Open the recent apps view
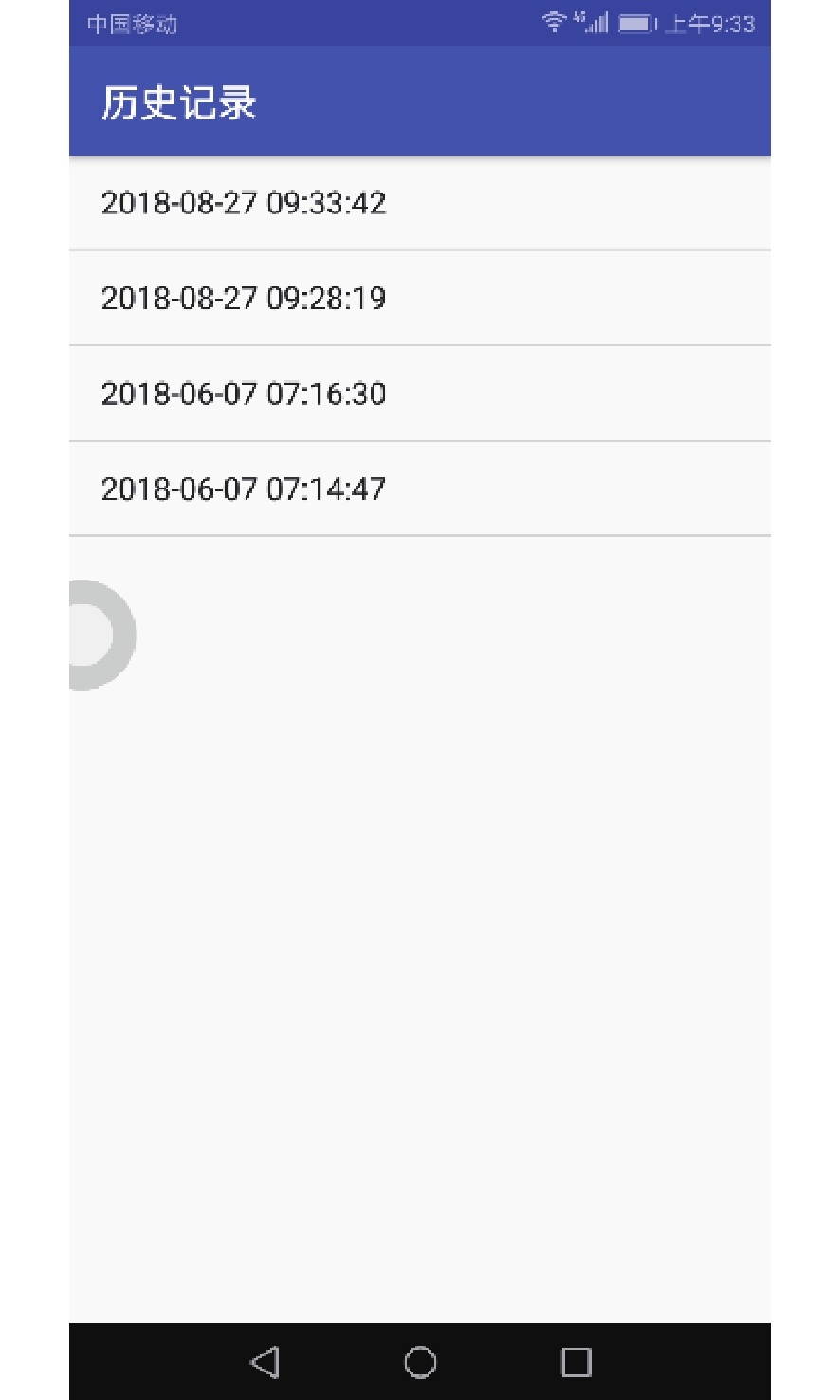The width and height of the screenshot is (840, 1400). pos(575,1363)
